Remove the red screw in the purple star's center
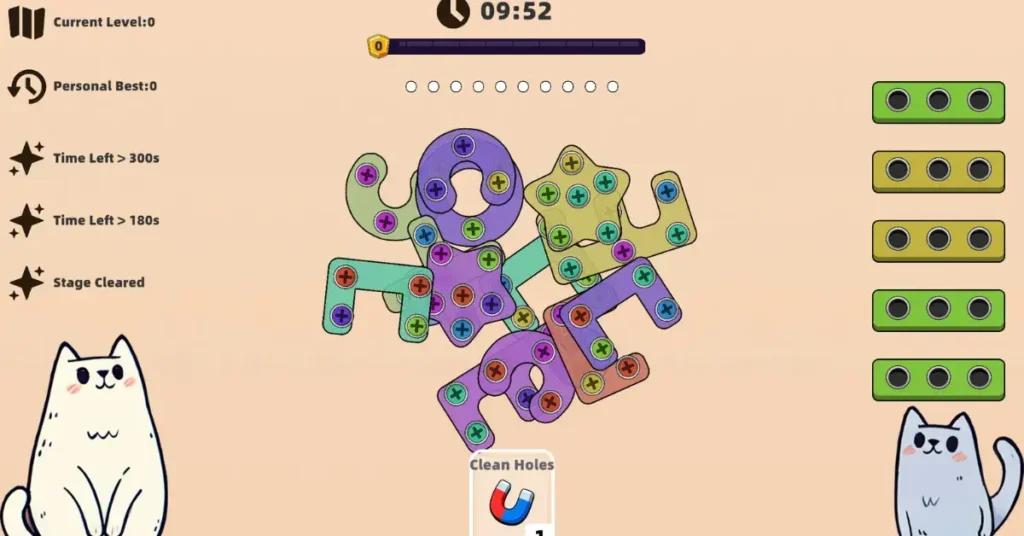This screenshot has width=1024, height=536. point(462,295)
